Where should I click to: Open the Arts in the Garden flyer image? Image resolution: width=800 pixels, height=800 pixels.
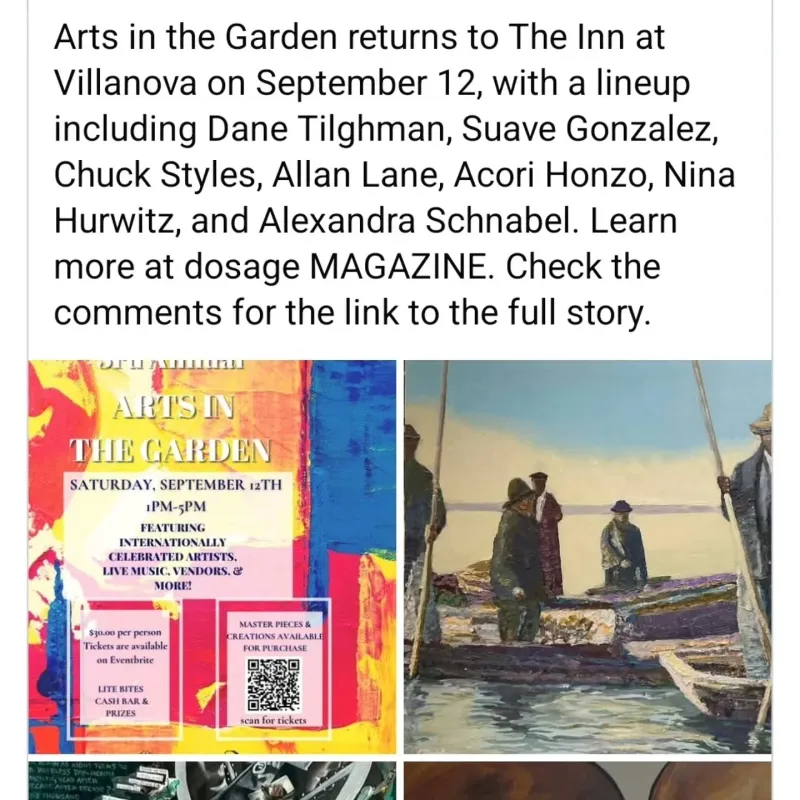click(x=212, y=557)
